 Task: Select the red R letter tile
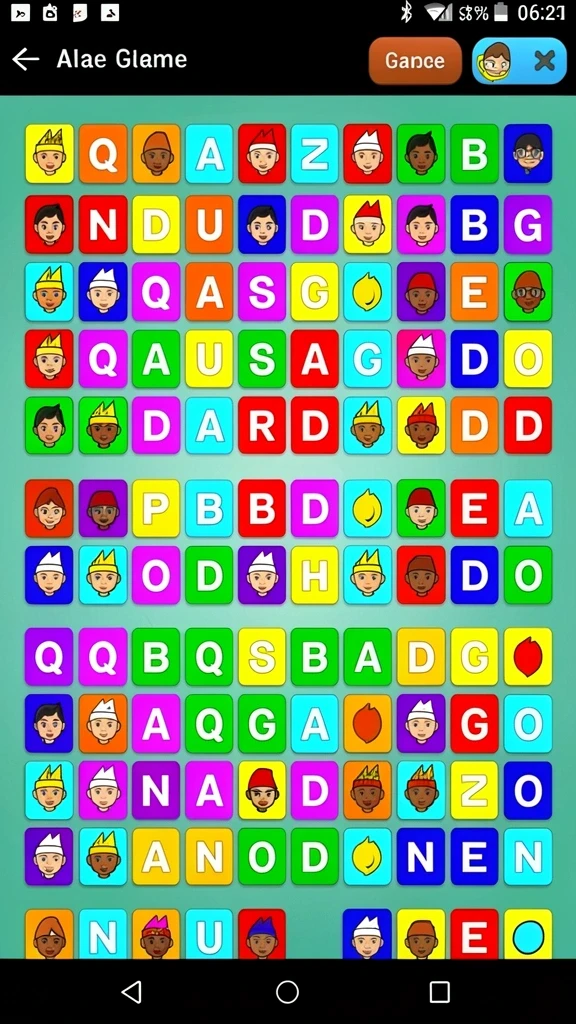pyautogui.click(x=262, y=425)
